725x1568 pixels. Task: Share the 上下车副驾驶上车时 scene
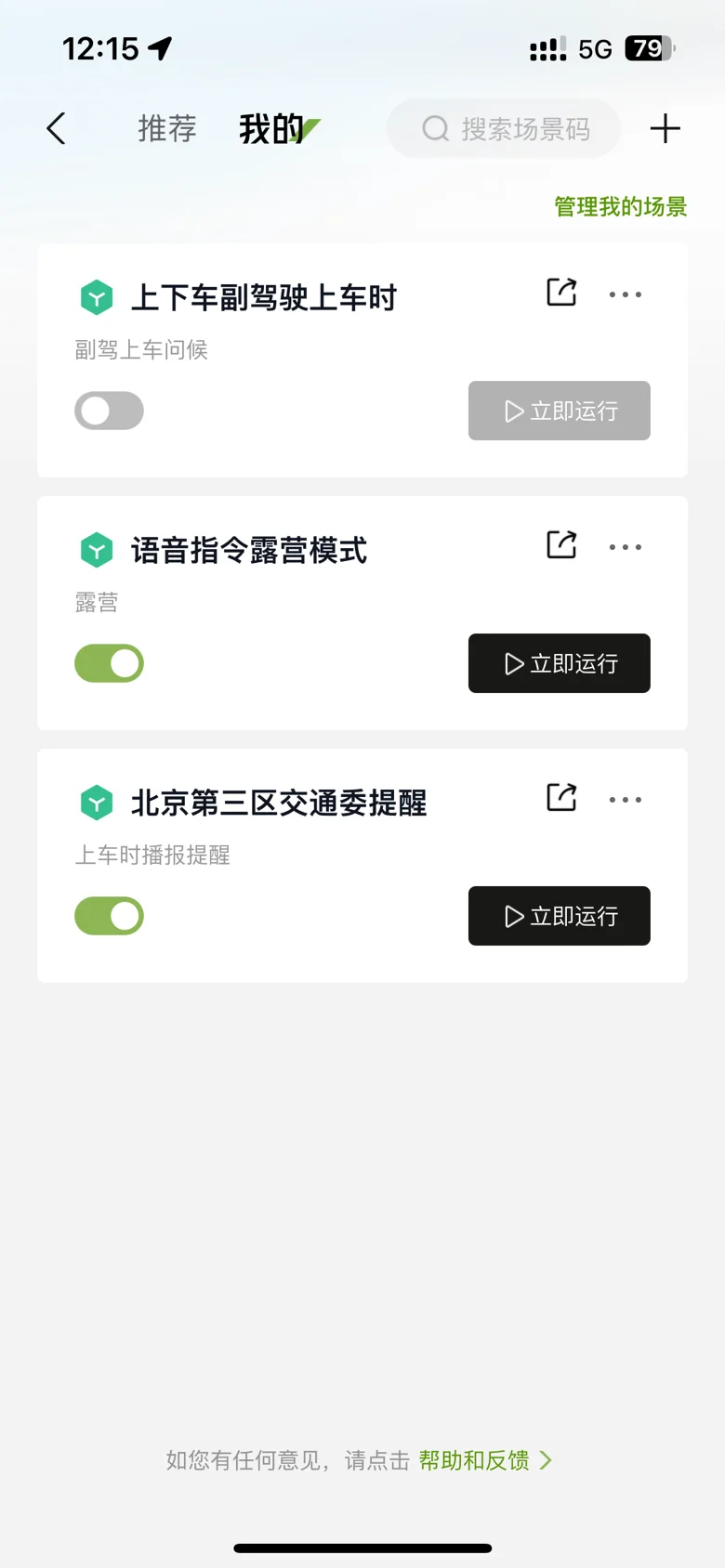tap(561, 293)
